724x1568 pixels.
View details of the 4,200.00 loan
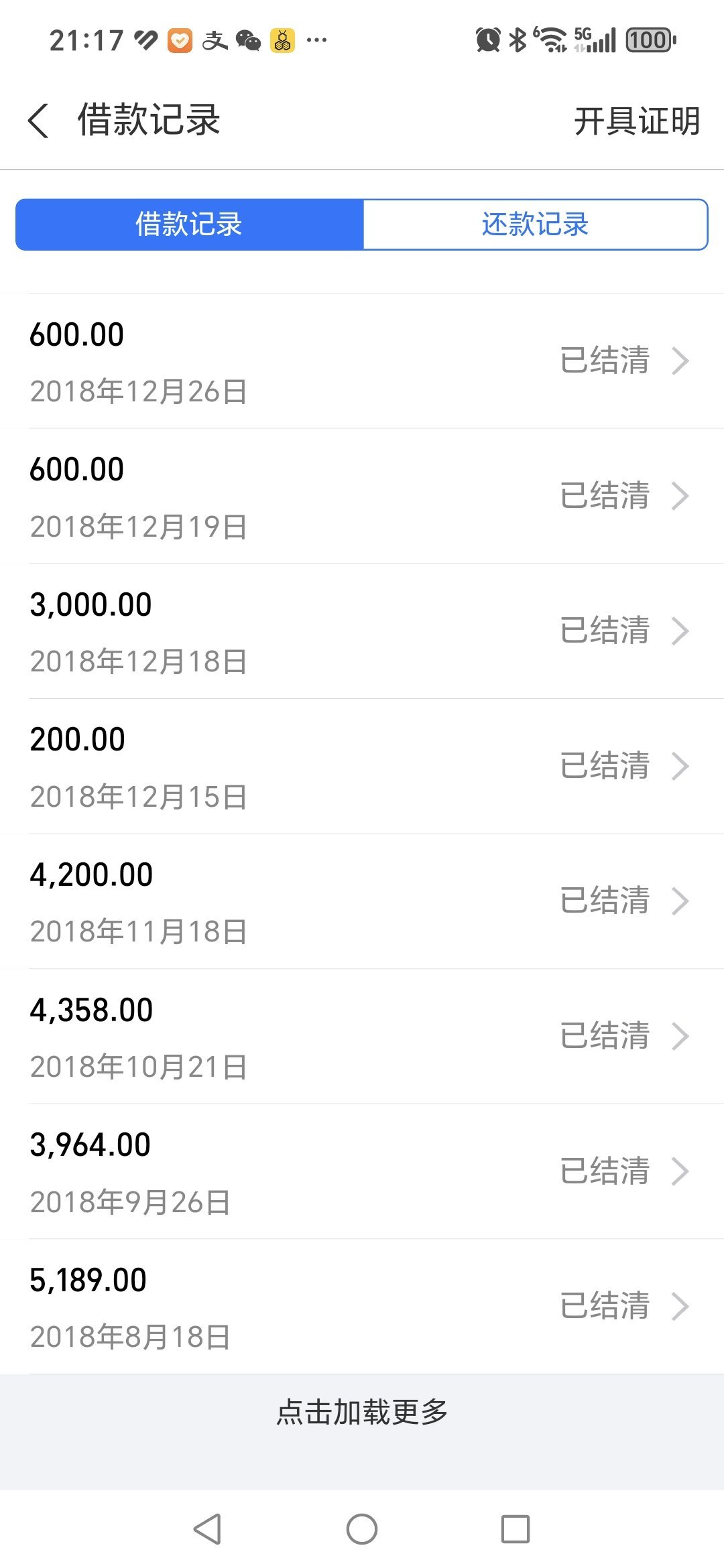[x=362, y=901]
